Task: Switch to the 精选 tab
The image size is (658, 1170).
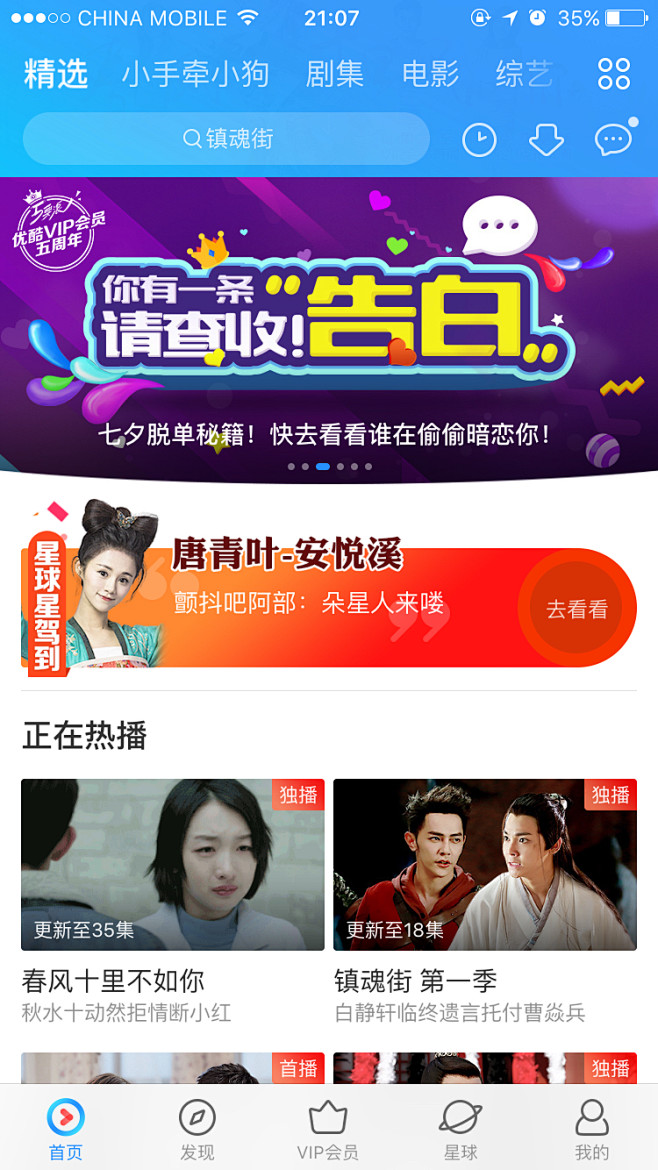Action: coord(56,74)
